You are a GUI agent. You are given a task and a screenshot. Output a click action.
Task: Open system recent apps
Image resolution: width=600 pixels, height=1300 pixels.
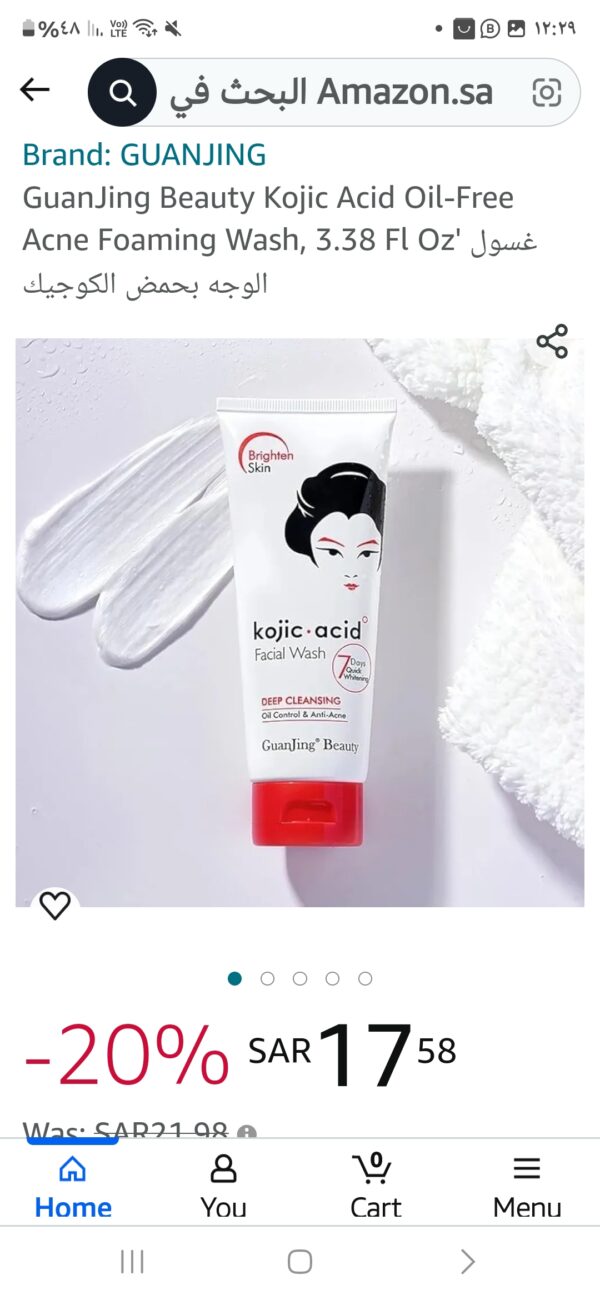(x=132, y=1262)
